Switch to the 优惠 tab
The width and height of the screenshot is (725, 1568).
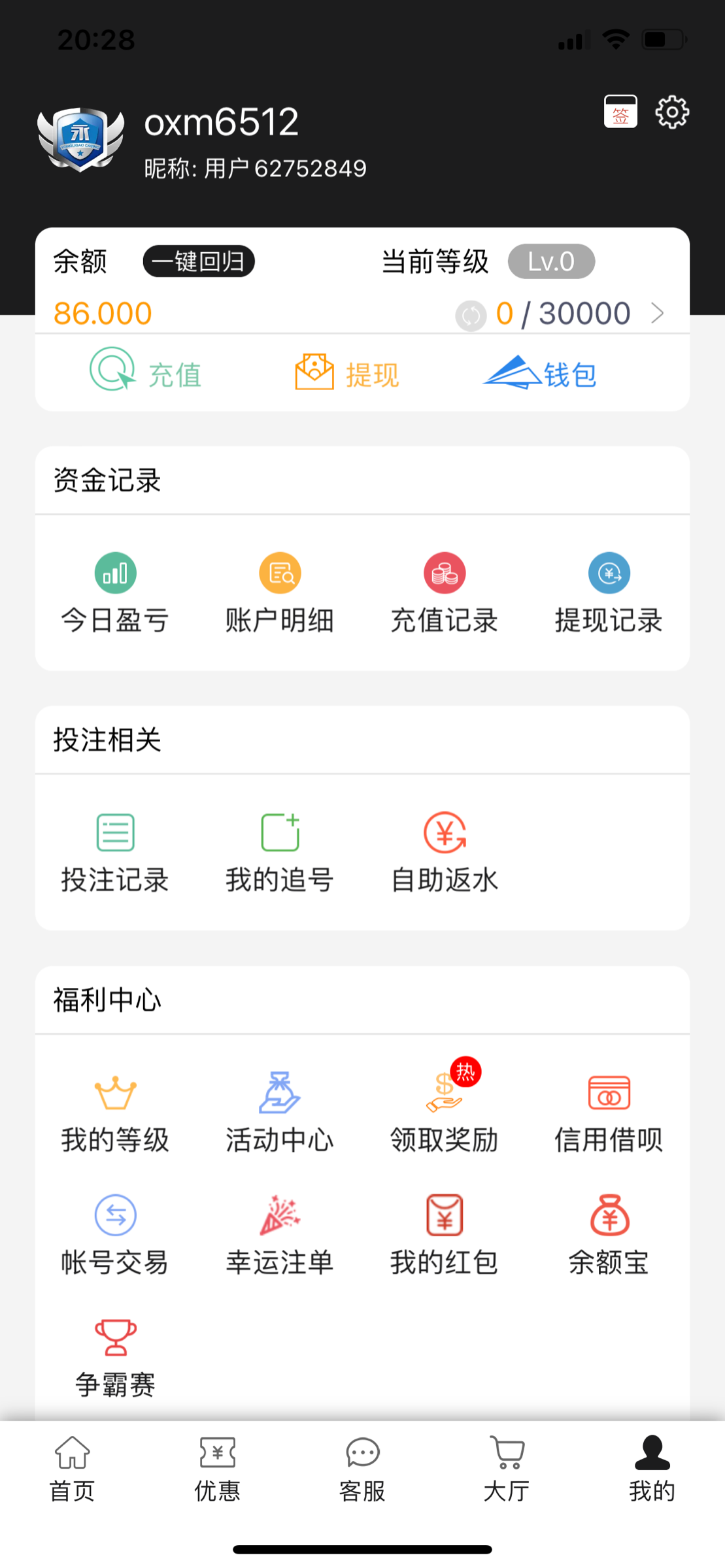pos(218,1468)
